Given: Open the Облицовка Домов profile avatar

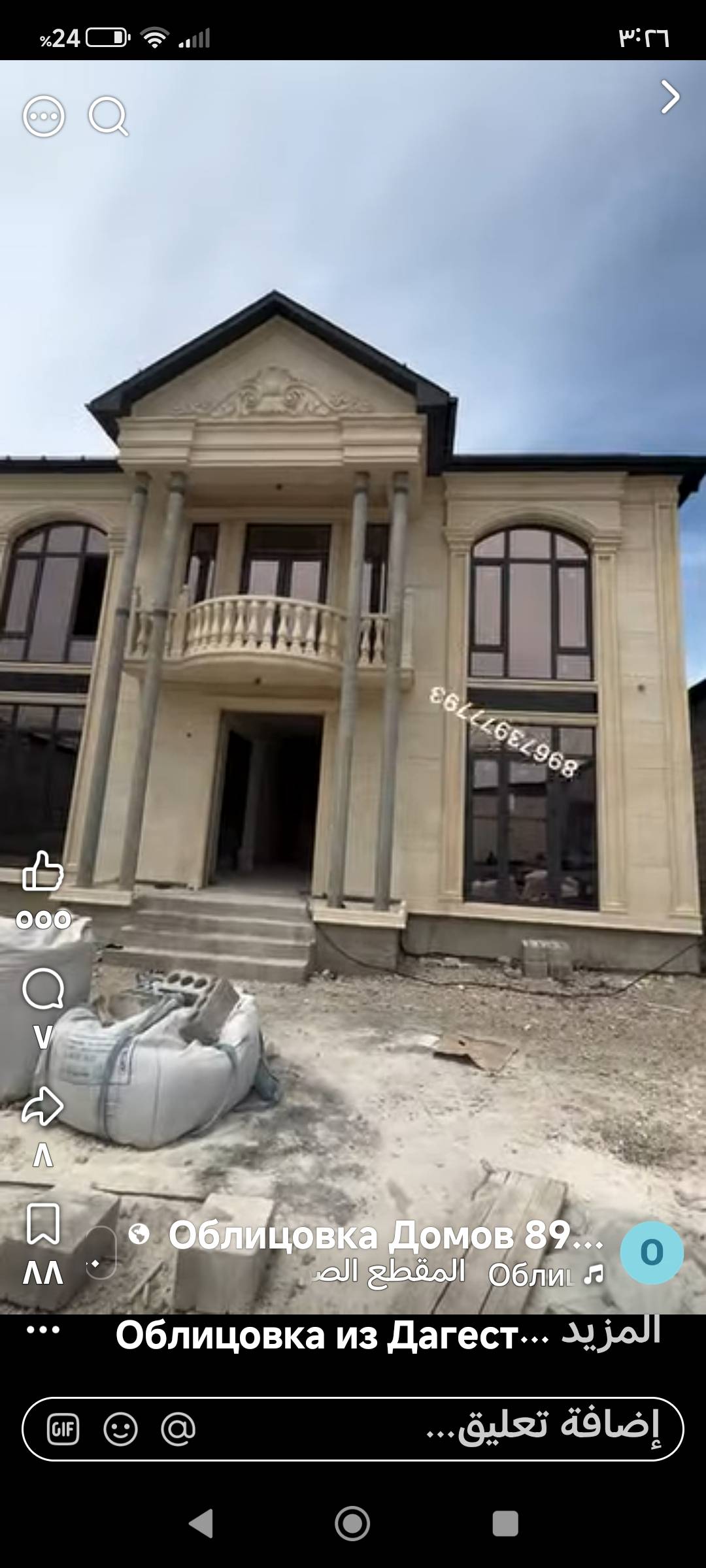Looking at the screenshot, I should click(x=652, y=1252).
